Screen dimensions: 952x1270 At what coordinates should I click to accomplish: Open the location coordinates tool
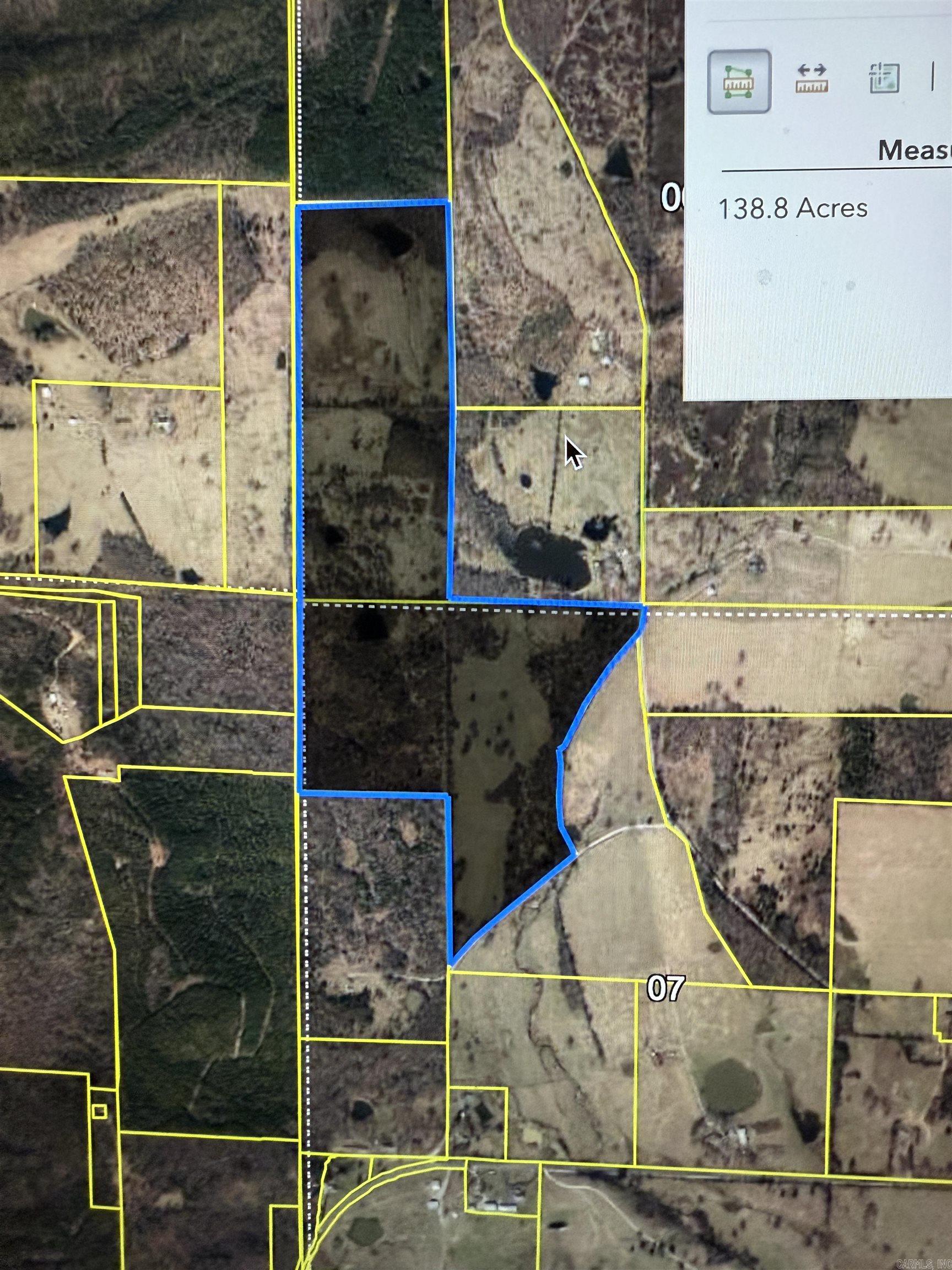point(884,79)
